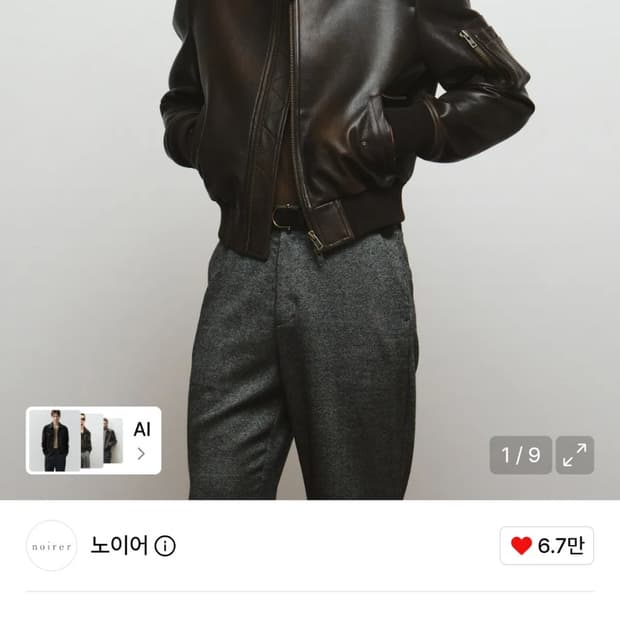Viewport: 620px width, 620px height.
Task: Open the info icon next to 노이어
Action: pos(165,546)
